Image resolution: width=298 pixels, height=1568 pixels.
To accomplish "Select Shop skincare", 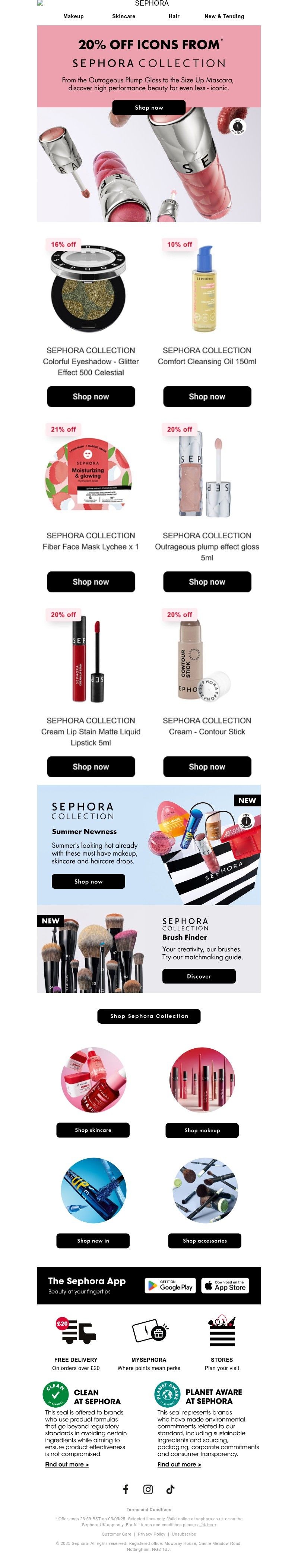I will coord(93,1130).
